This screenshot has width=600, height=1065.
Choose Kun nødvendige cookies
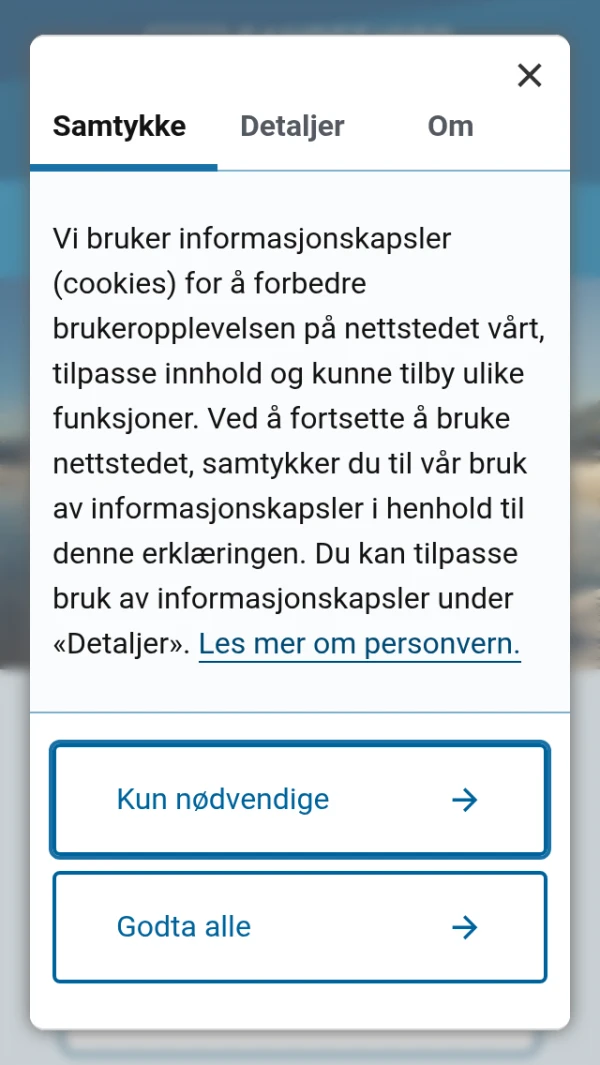(299, 799)
